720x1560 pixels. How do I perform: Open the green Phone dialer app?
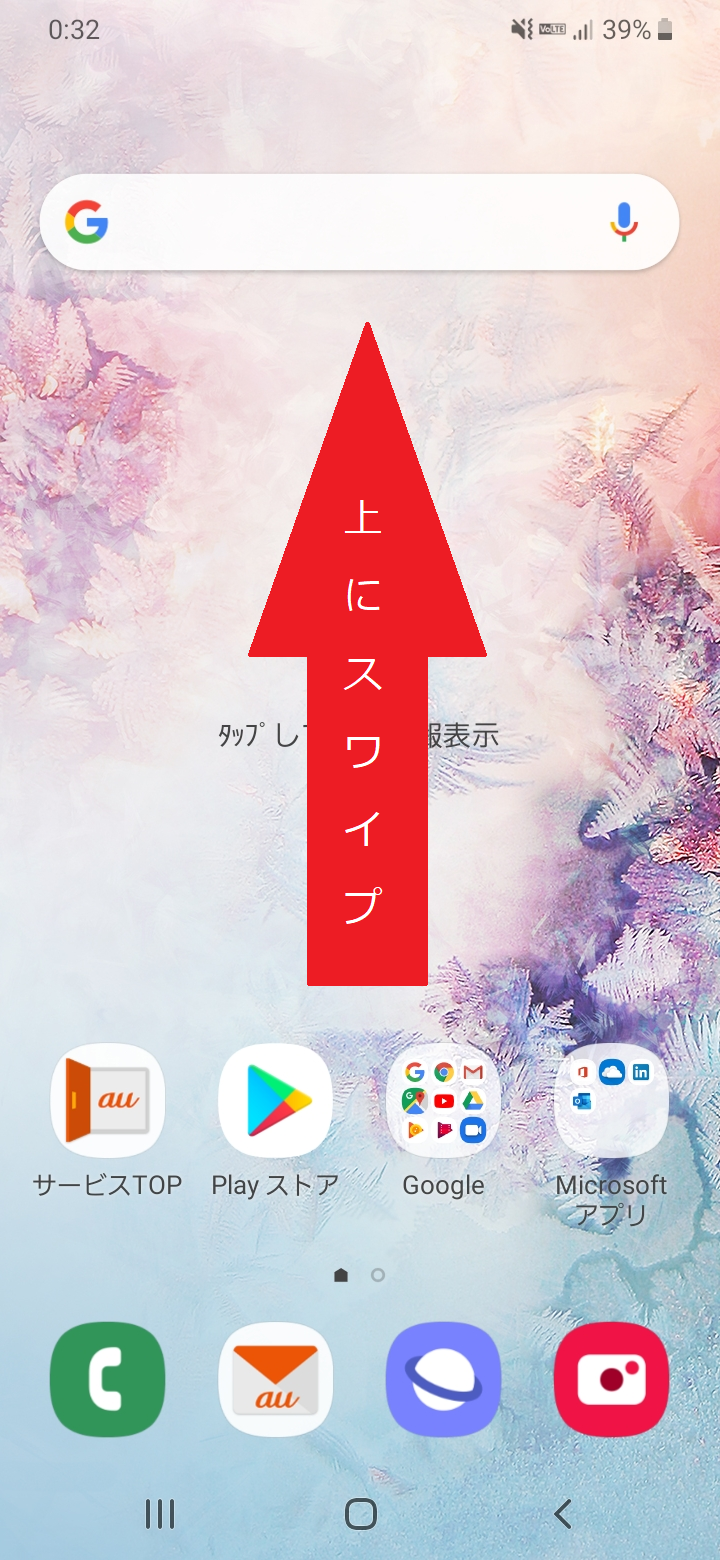(x=108, y=1379)
